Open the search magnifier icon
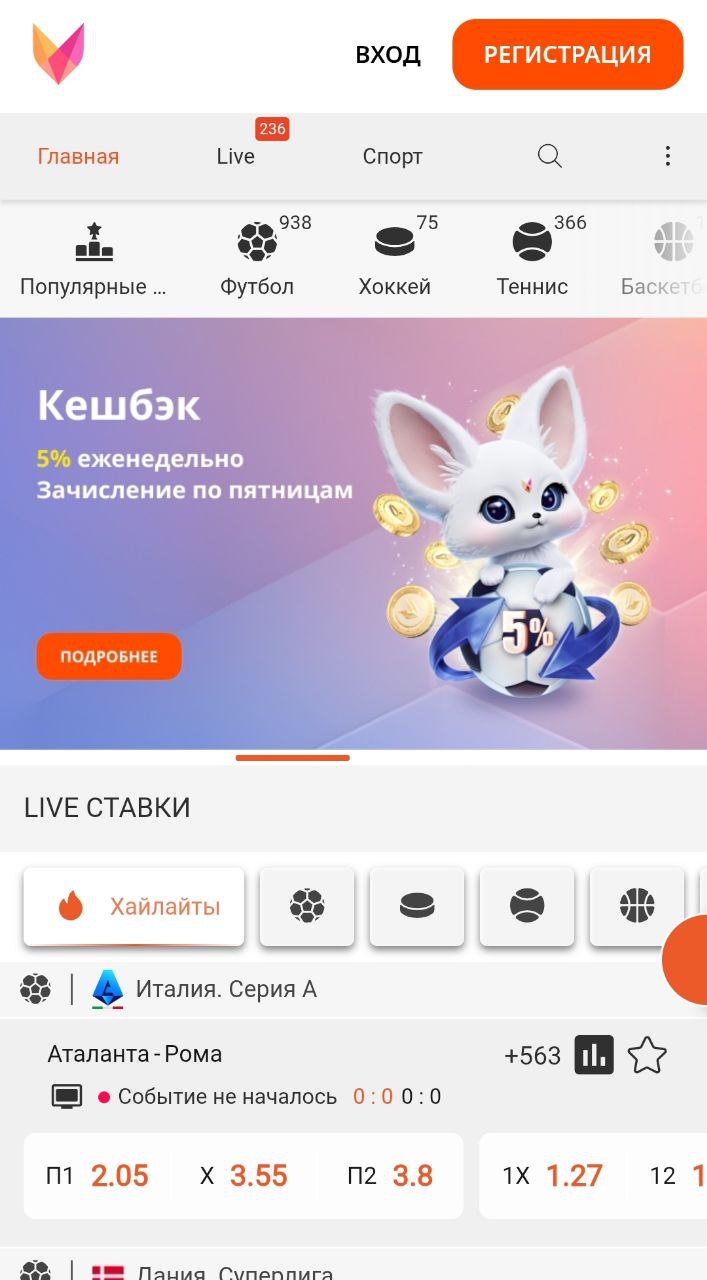The height and width of the screenshot is (1280, 707). [549, 156]
